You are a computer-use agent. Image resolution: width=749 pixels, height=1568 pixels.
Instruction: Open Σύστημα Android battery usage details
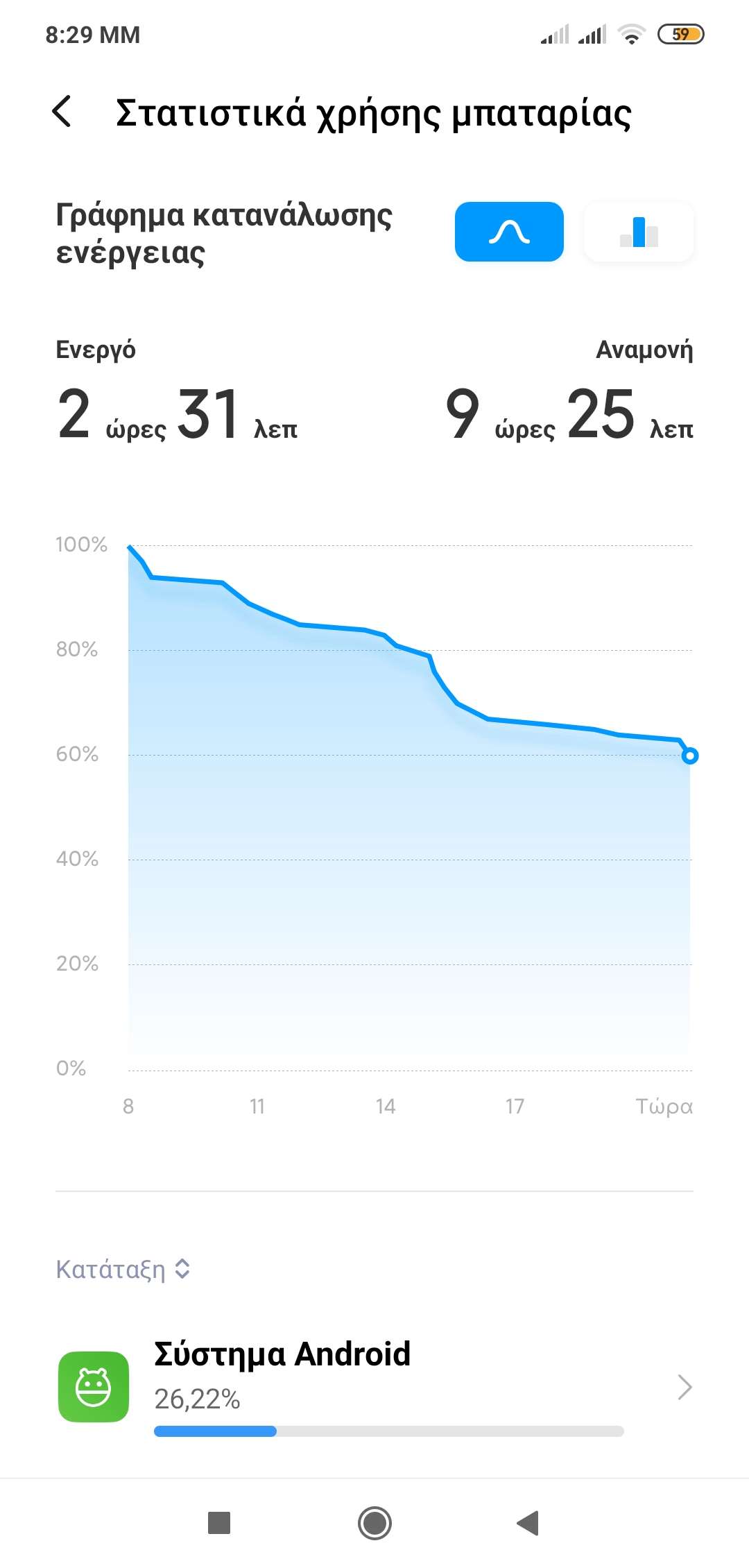click(374, 1388)
